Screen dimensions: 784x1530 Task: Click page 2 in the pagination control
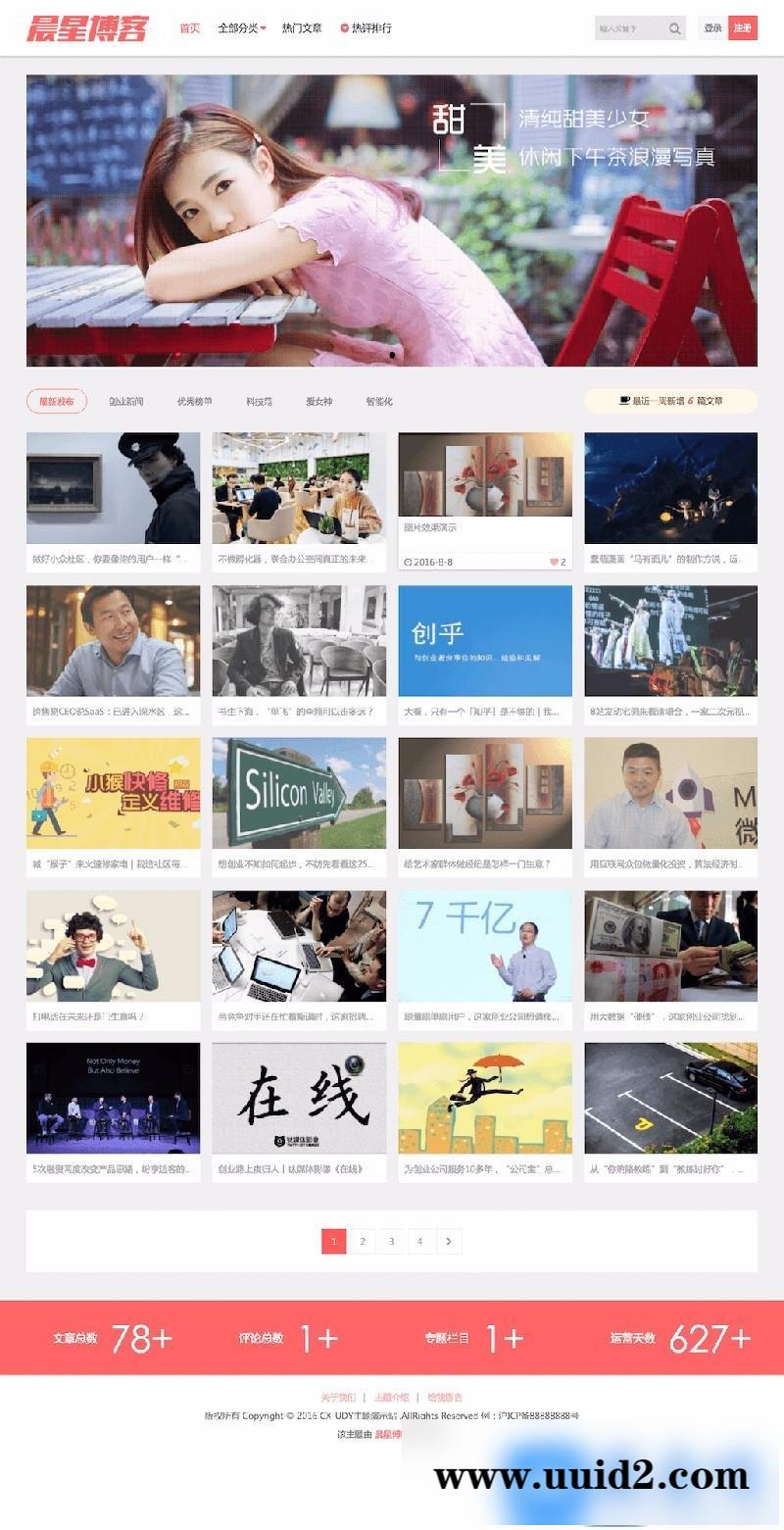tap(363, 1241)
